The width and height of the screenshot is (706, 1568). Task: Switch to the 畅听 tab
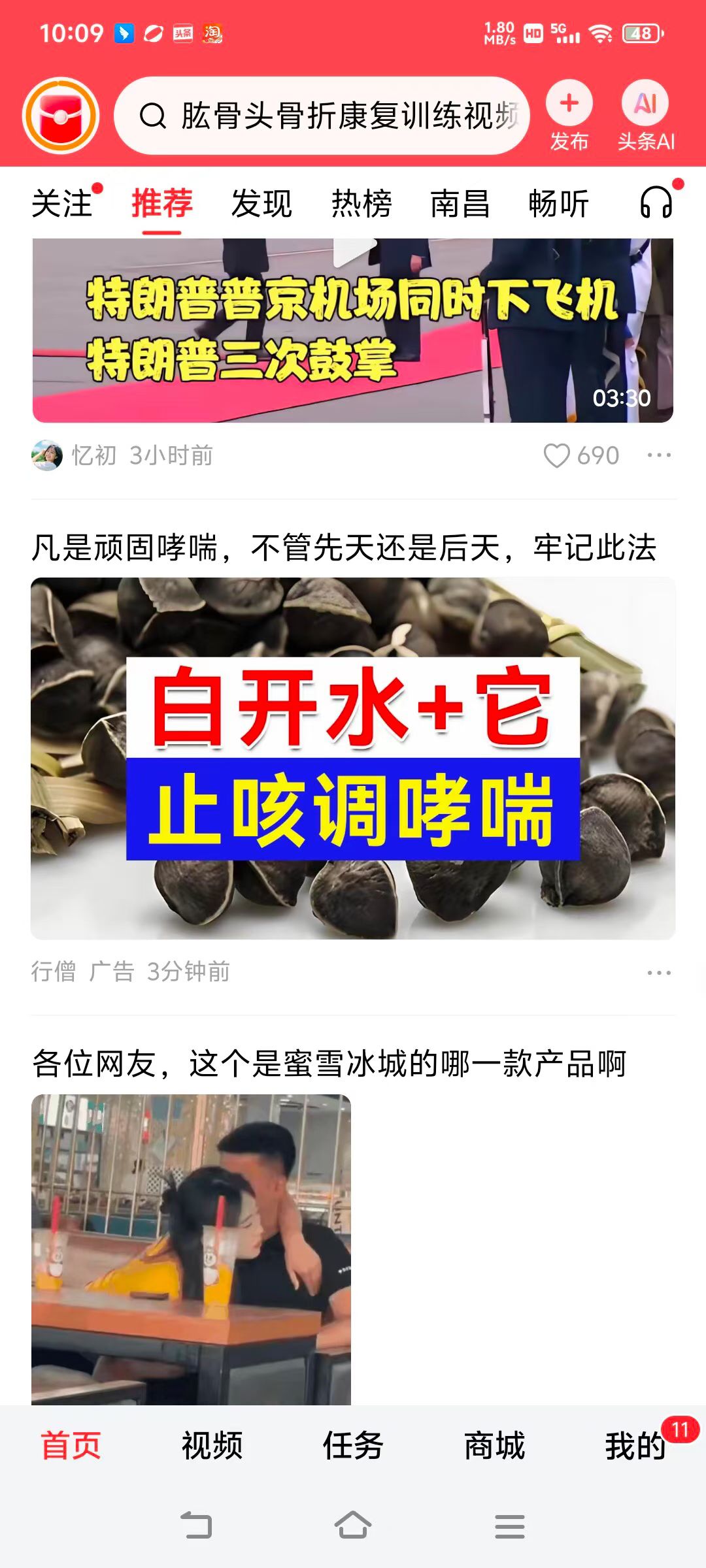pos(558,203)
